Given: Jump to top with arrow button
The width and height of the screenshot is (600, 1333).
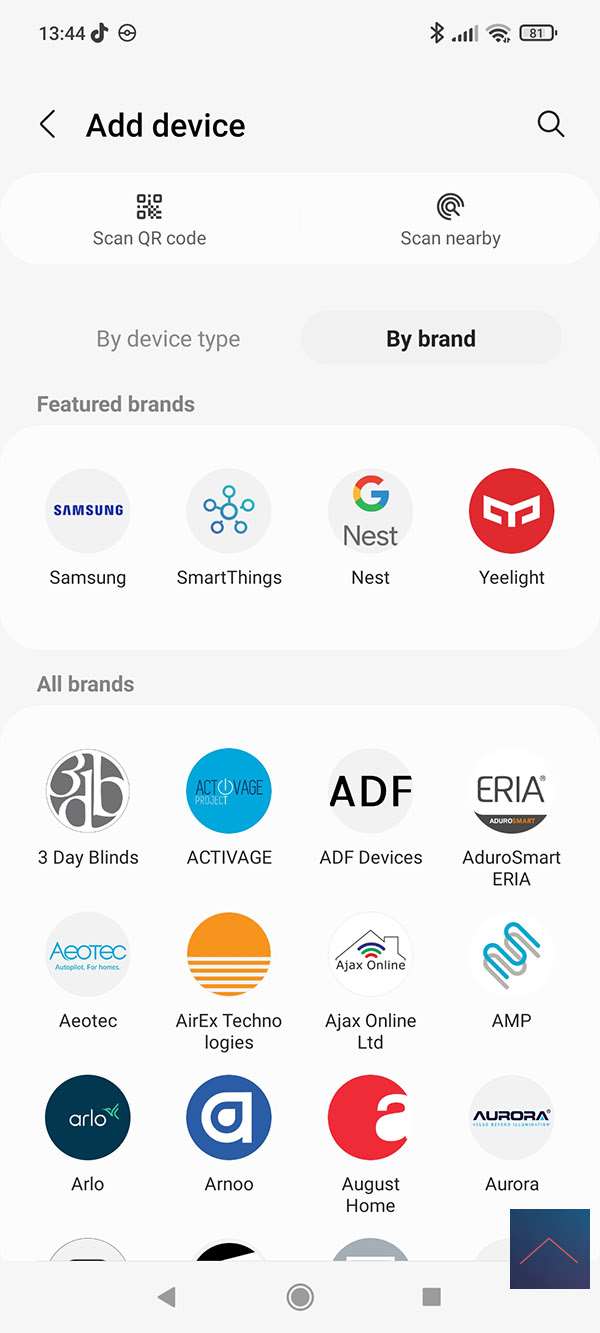Looking at the screenshot, I should (549, 1248).
